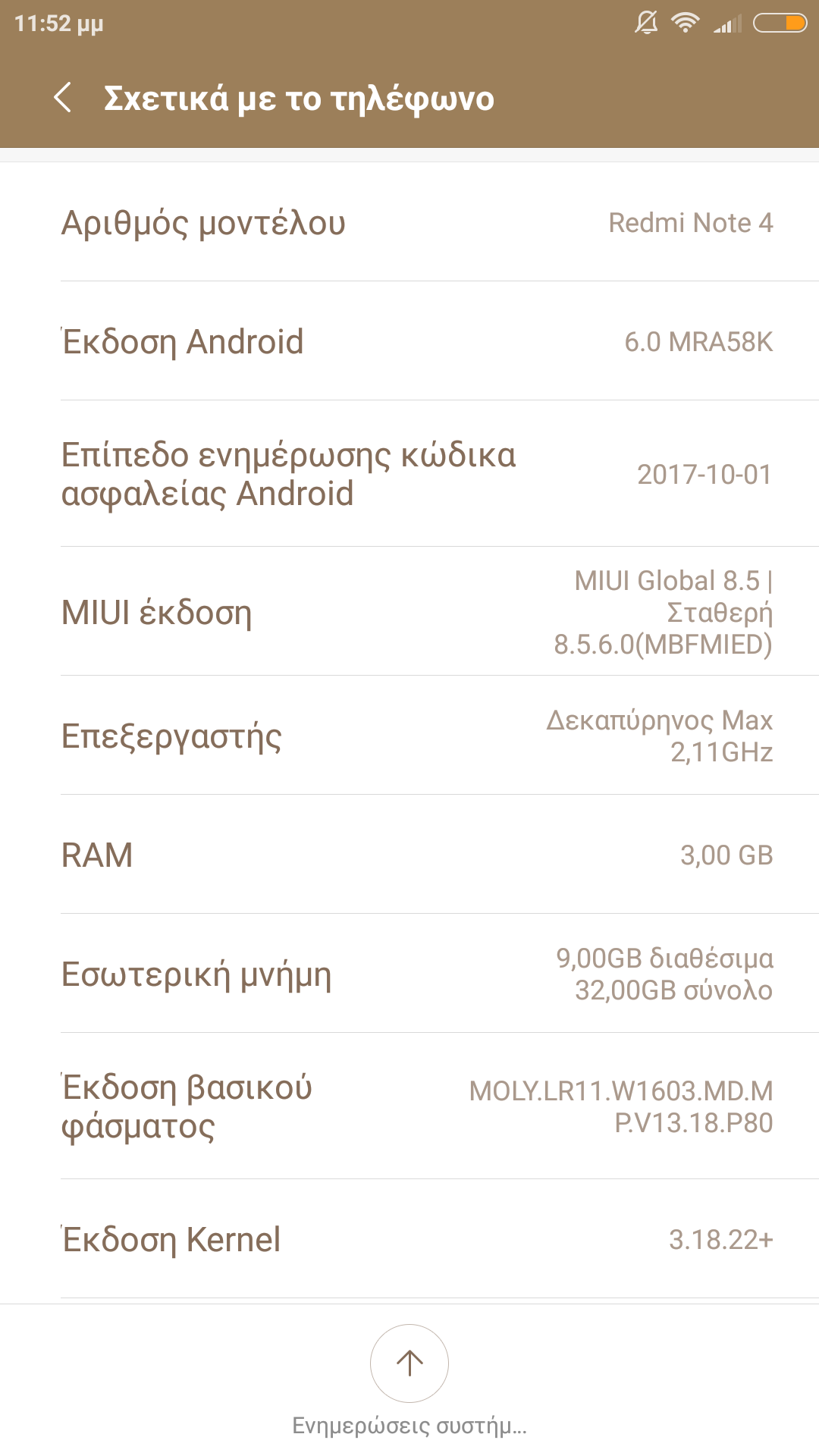Select the Έκδοση Kernel row

coord(409,1239)
